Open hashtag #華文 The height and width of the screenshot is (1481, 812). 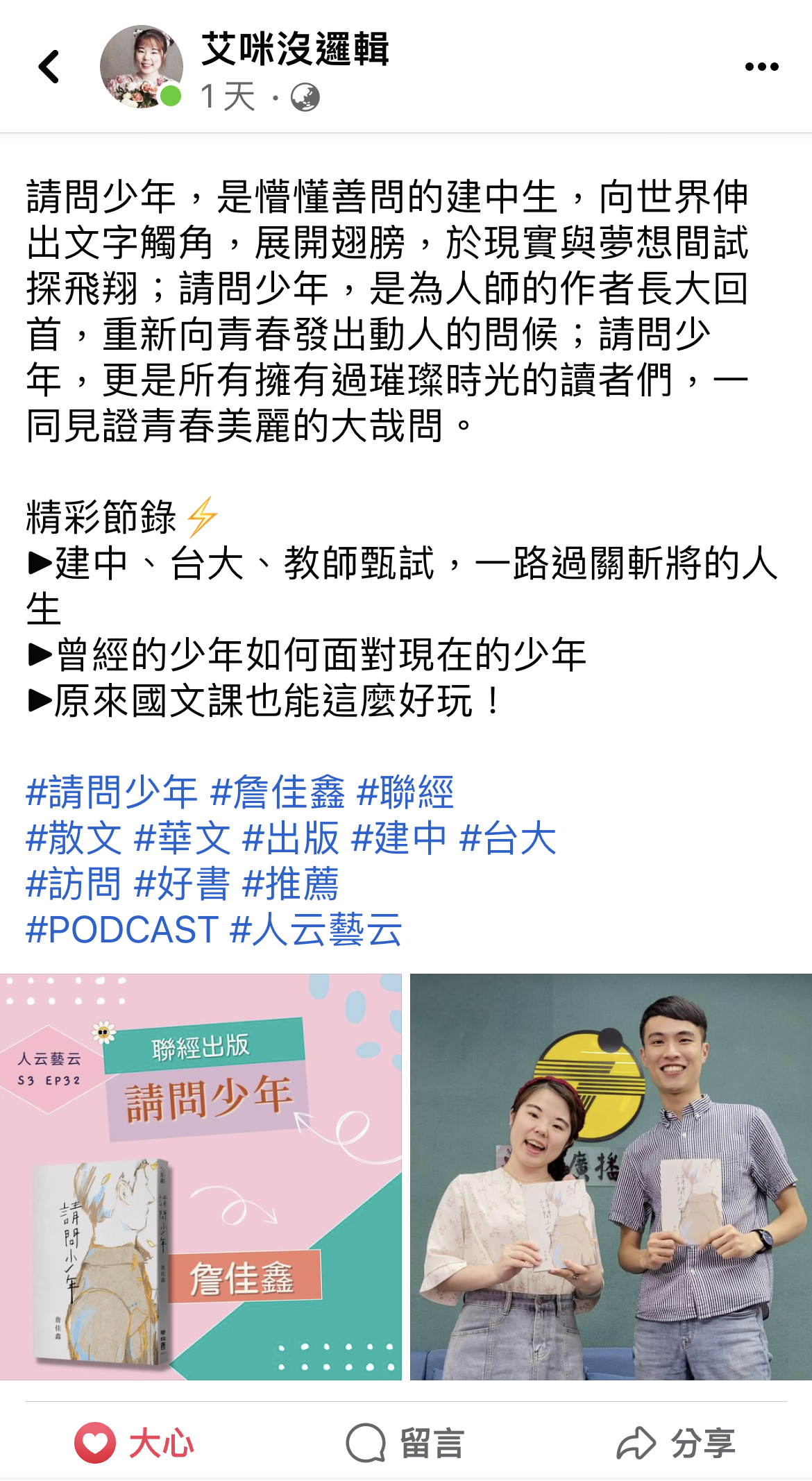[x=183, y=838]
